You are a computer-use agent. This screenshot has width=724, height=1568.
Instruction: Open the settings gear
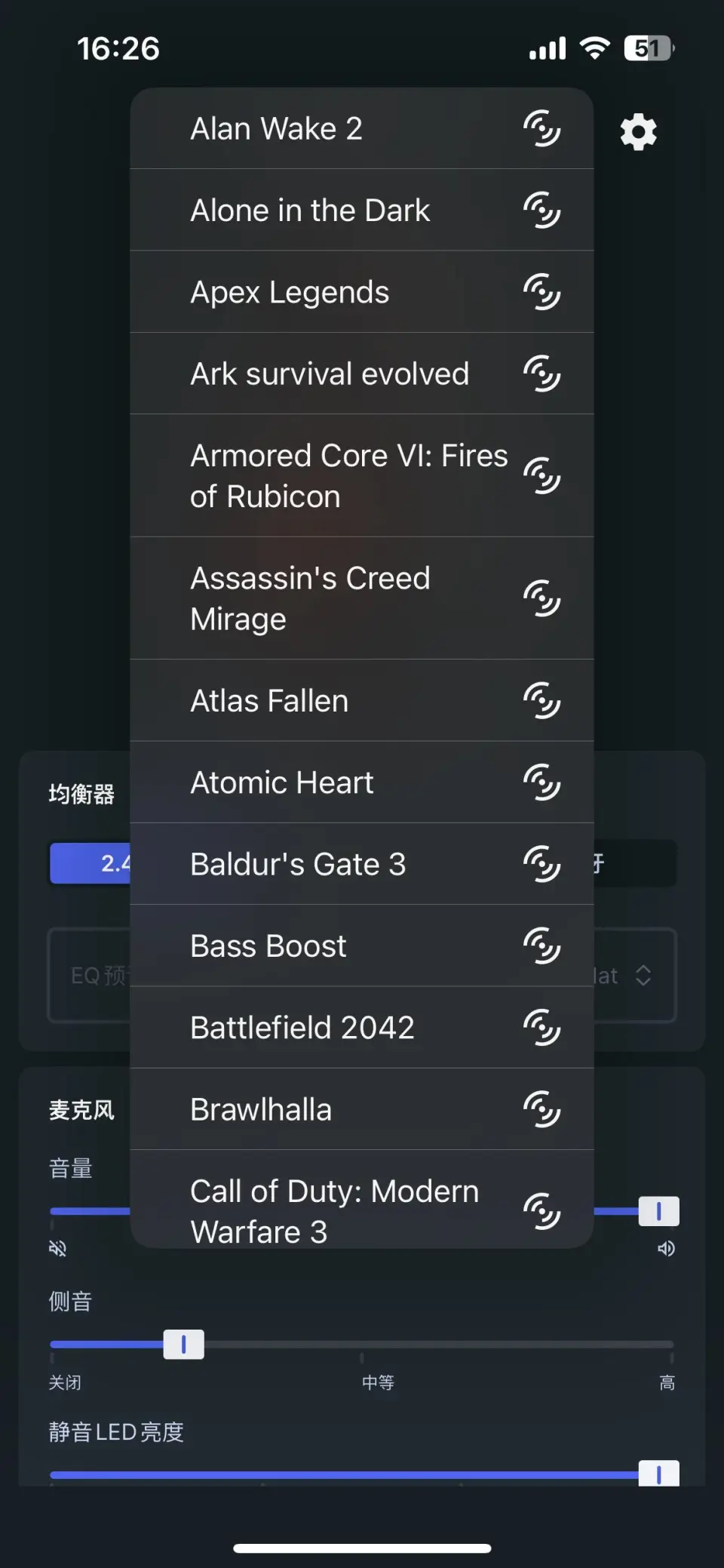[638, 132]
